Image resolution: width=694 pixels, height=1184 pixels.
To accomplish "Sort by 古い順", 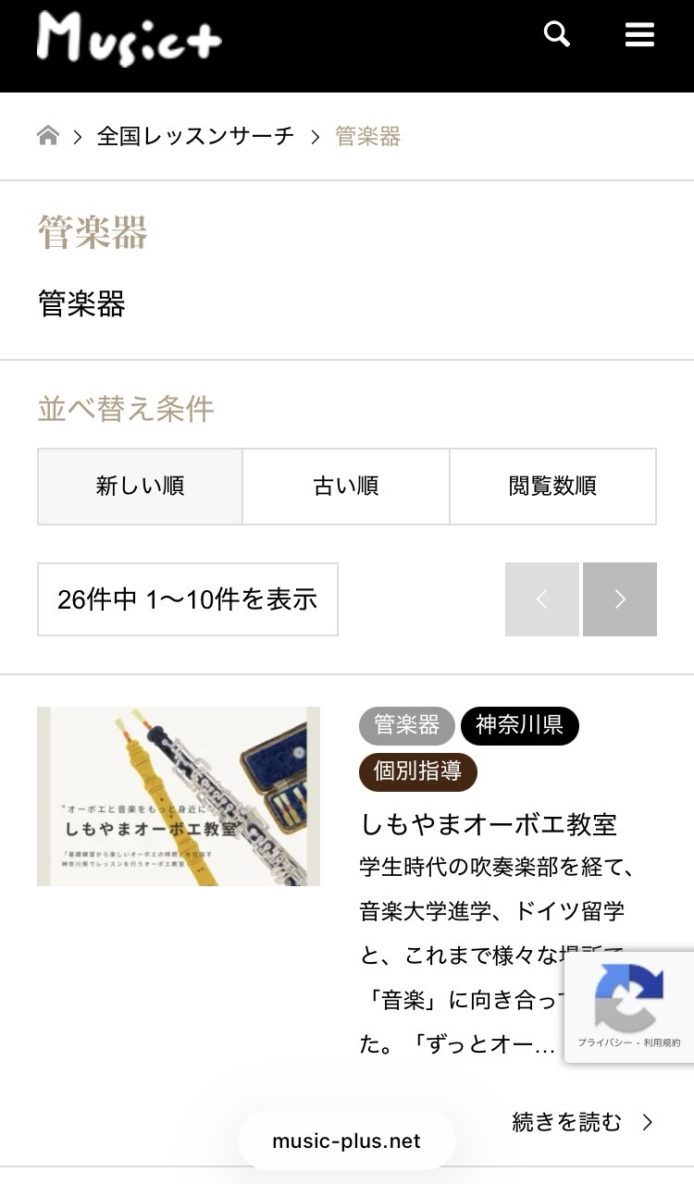I will pyautogui.click(x=346, y=486).
